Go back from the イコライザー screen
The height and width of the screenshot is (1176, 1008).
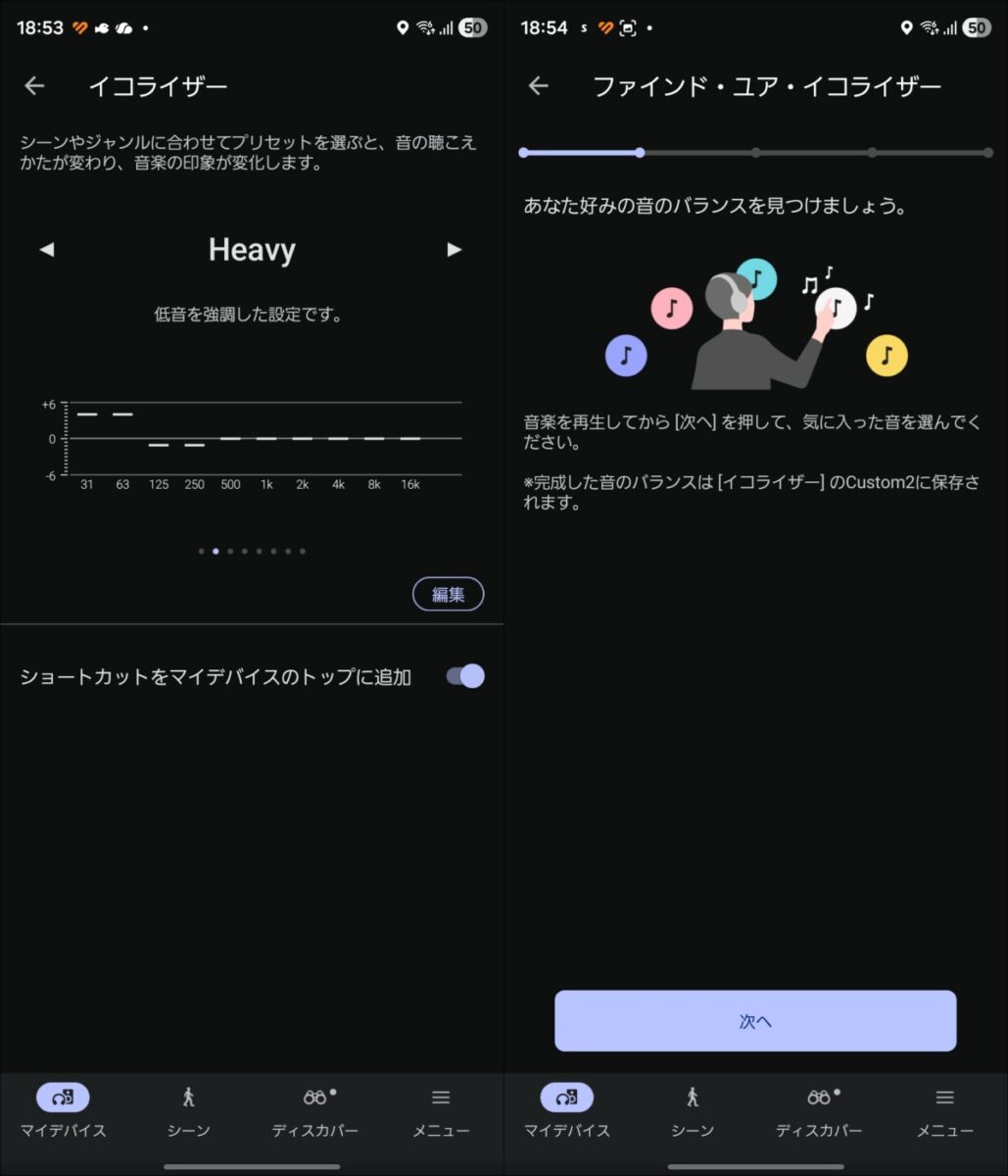(34, 86)
